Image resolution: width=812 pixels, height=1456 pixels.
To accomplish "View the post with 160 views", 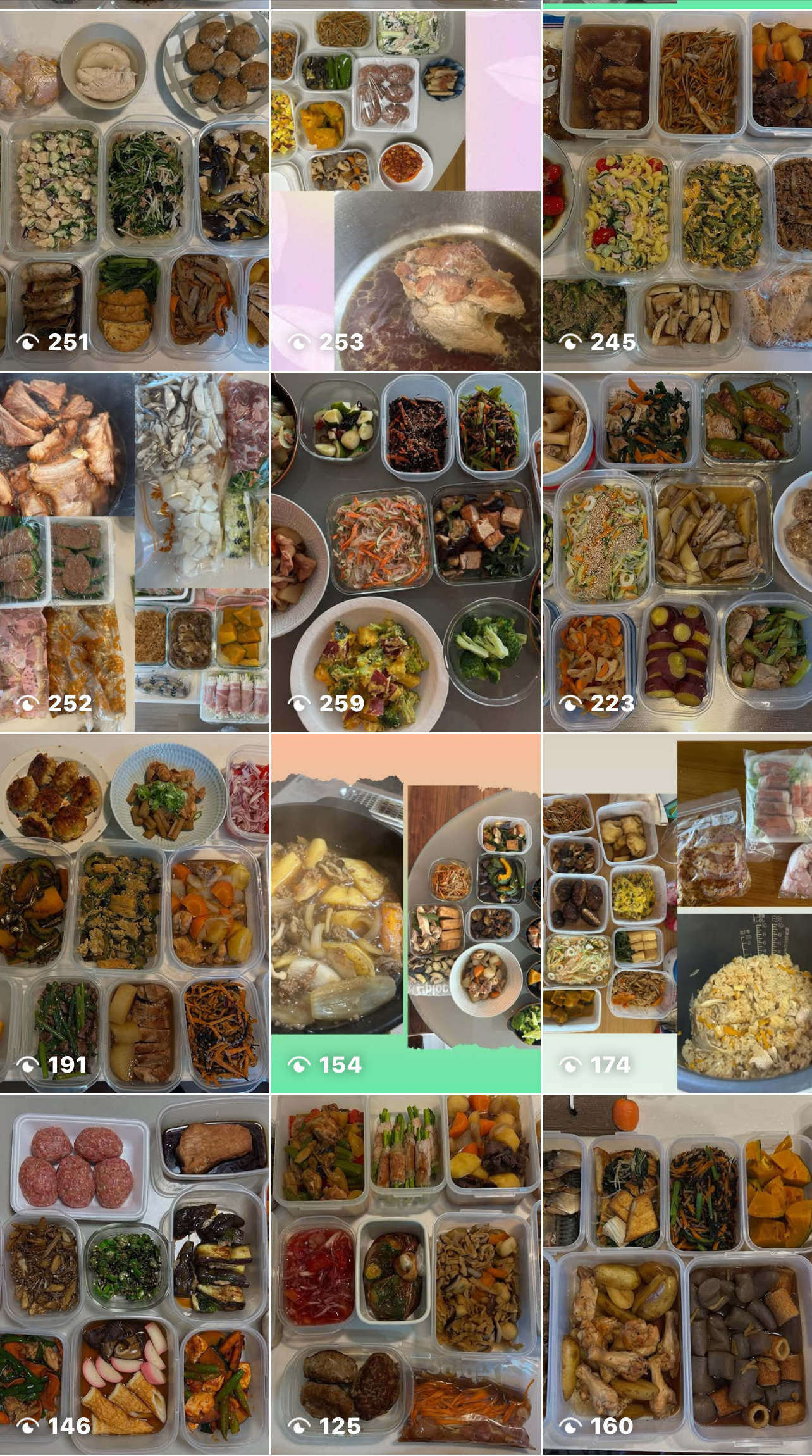I will coord(677,1274).
